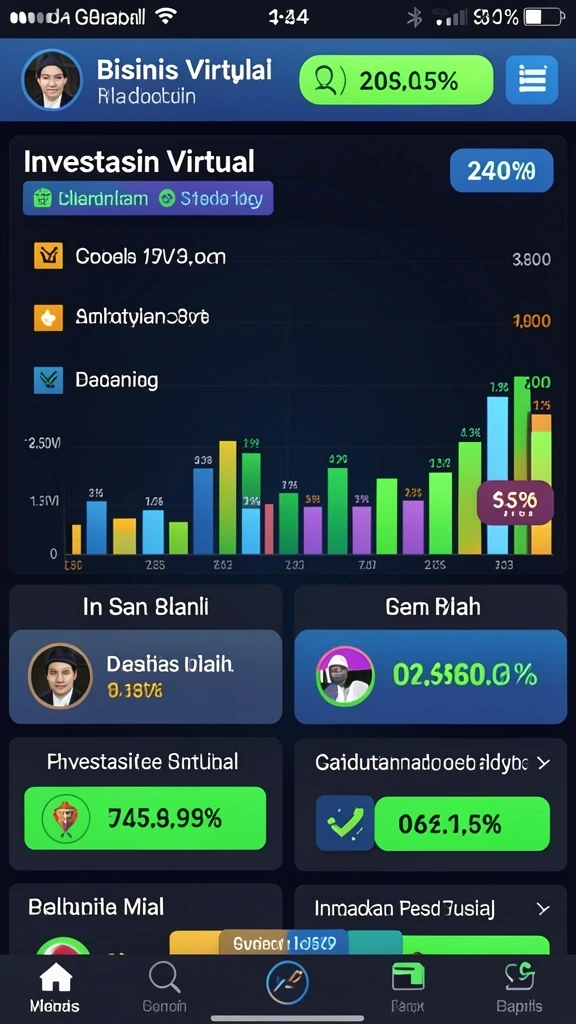
Task: Open the Deshas blaih card
Action: pos(146,677)
